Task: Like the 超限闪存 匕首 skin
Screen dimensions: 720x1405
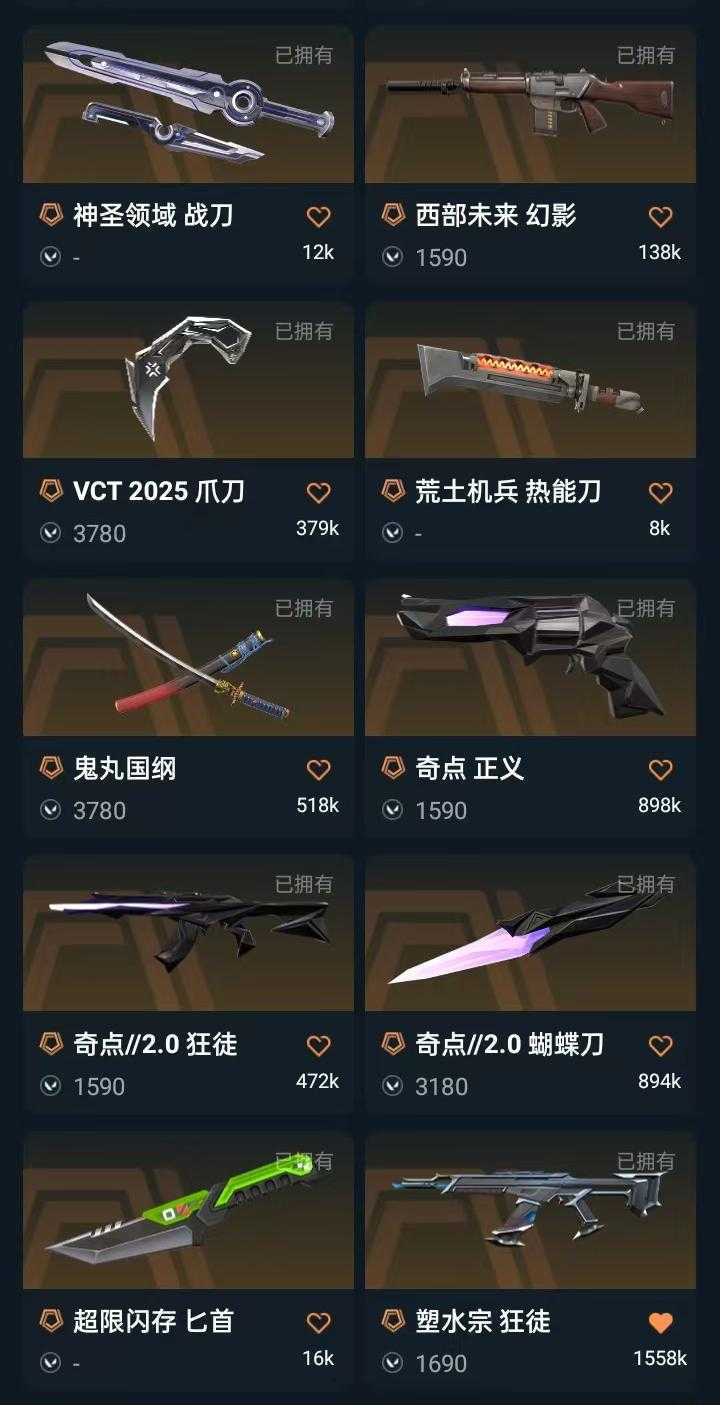Action: 318,1323
